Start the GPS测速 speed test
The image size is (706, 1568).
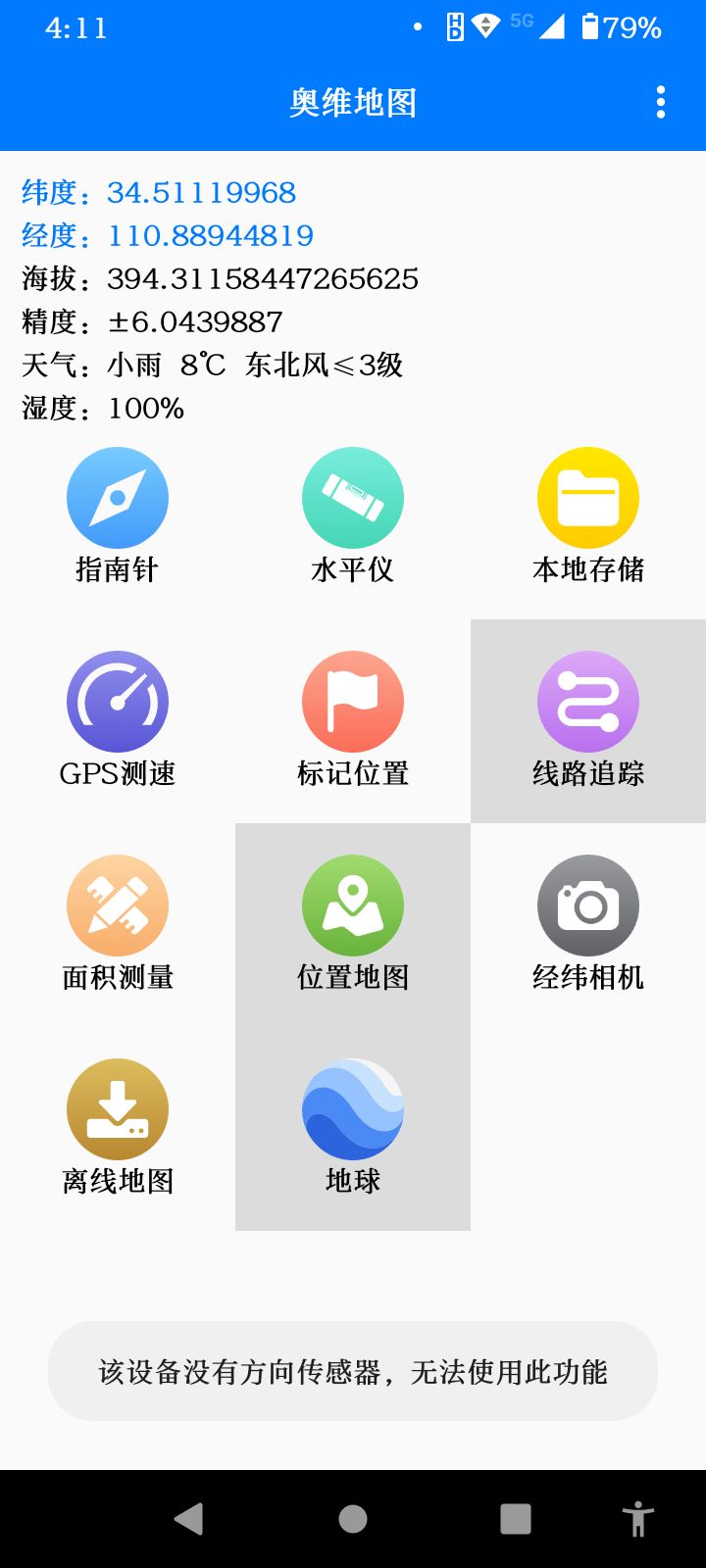[x=118, y=721]
